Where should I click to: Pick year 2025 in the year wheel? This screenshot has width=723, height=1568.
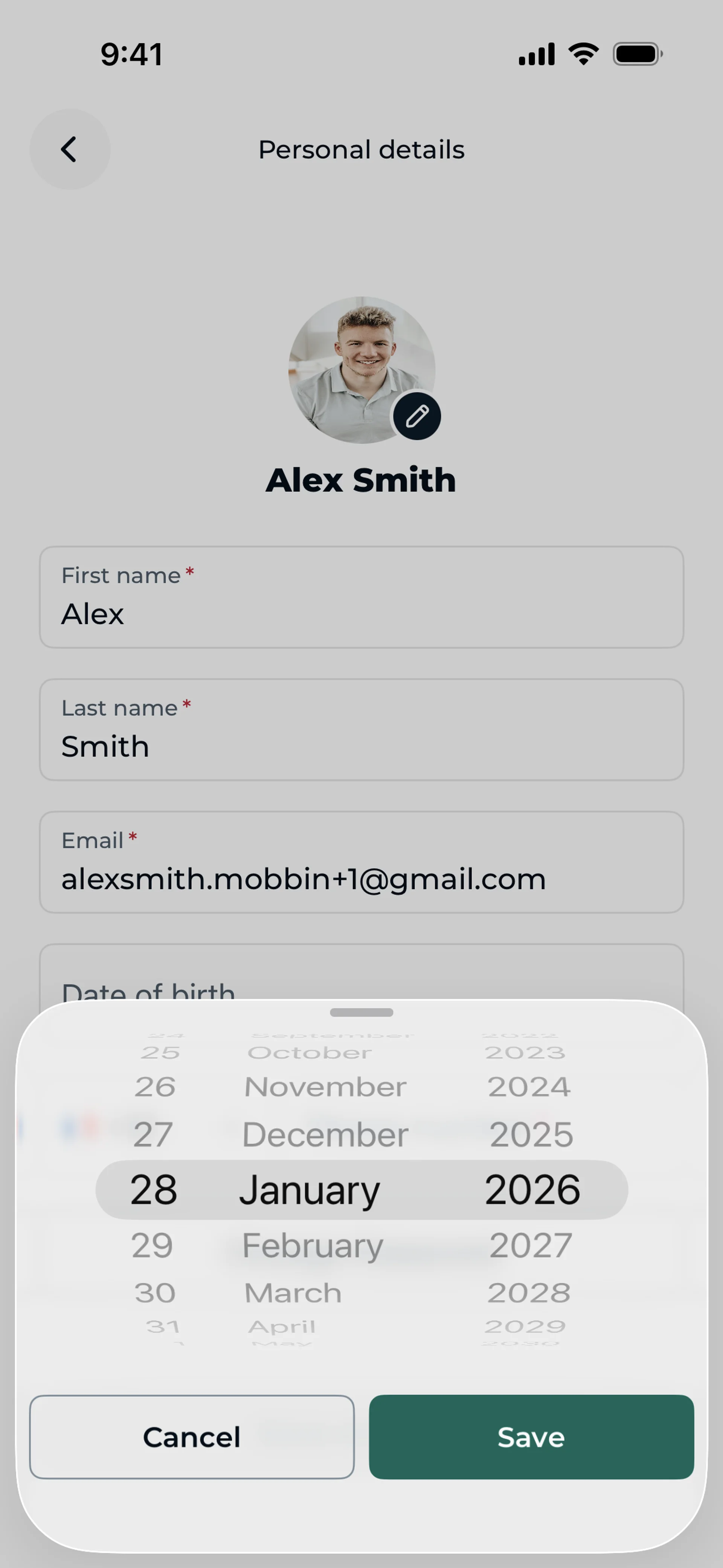pyautogui.click(x=531, y=1135)
